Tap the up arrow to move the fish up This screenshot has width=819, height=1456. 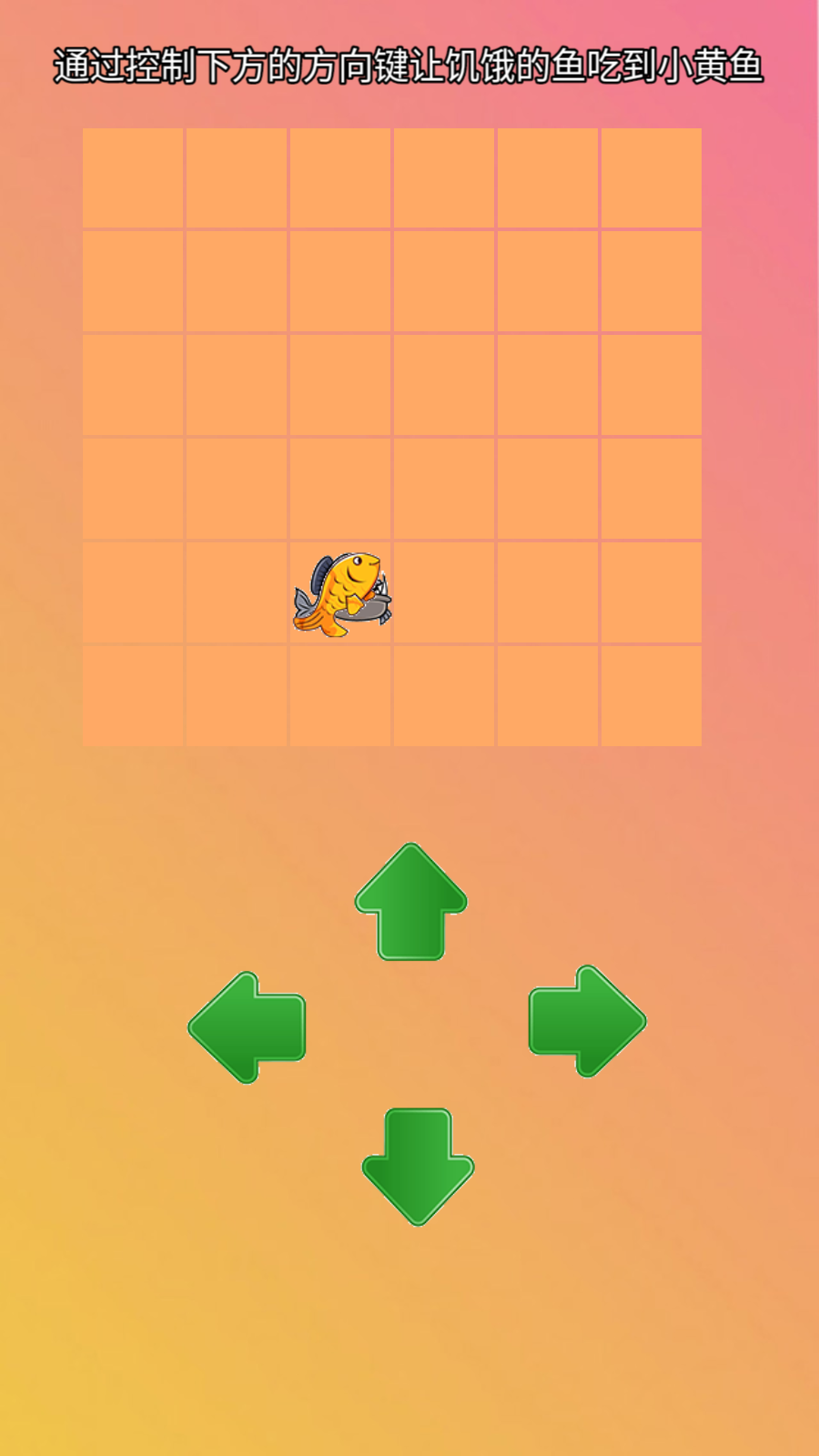[x=410, y=902]
